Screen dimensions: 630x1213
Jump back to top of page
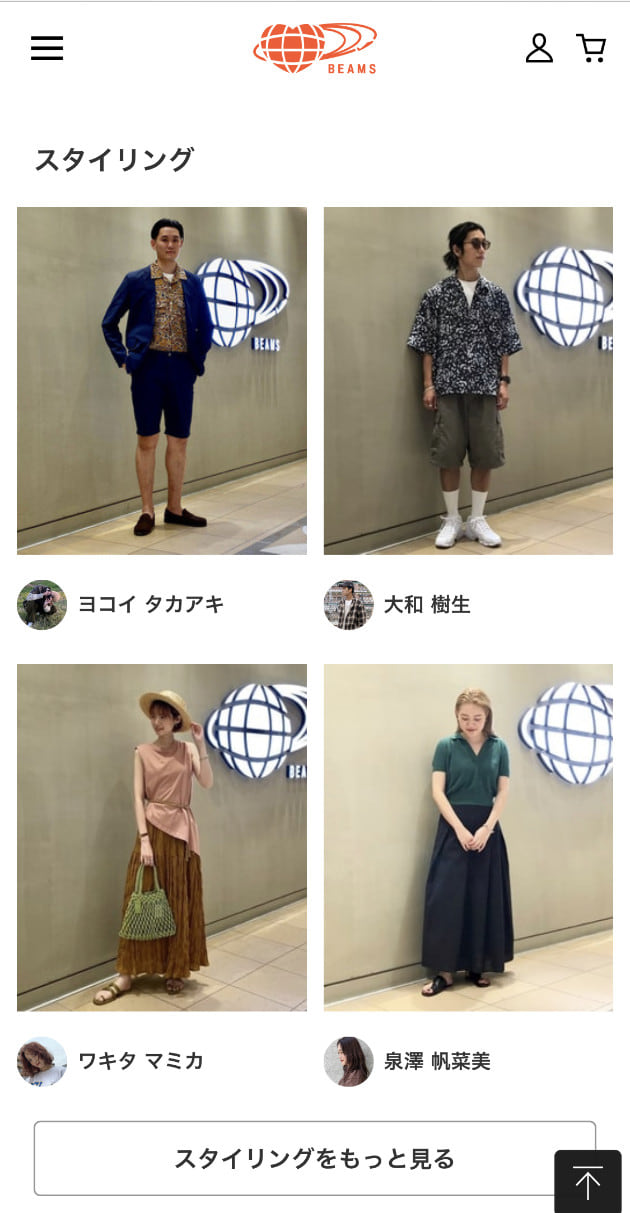tap(588, 1184)
